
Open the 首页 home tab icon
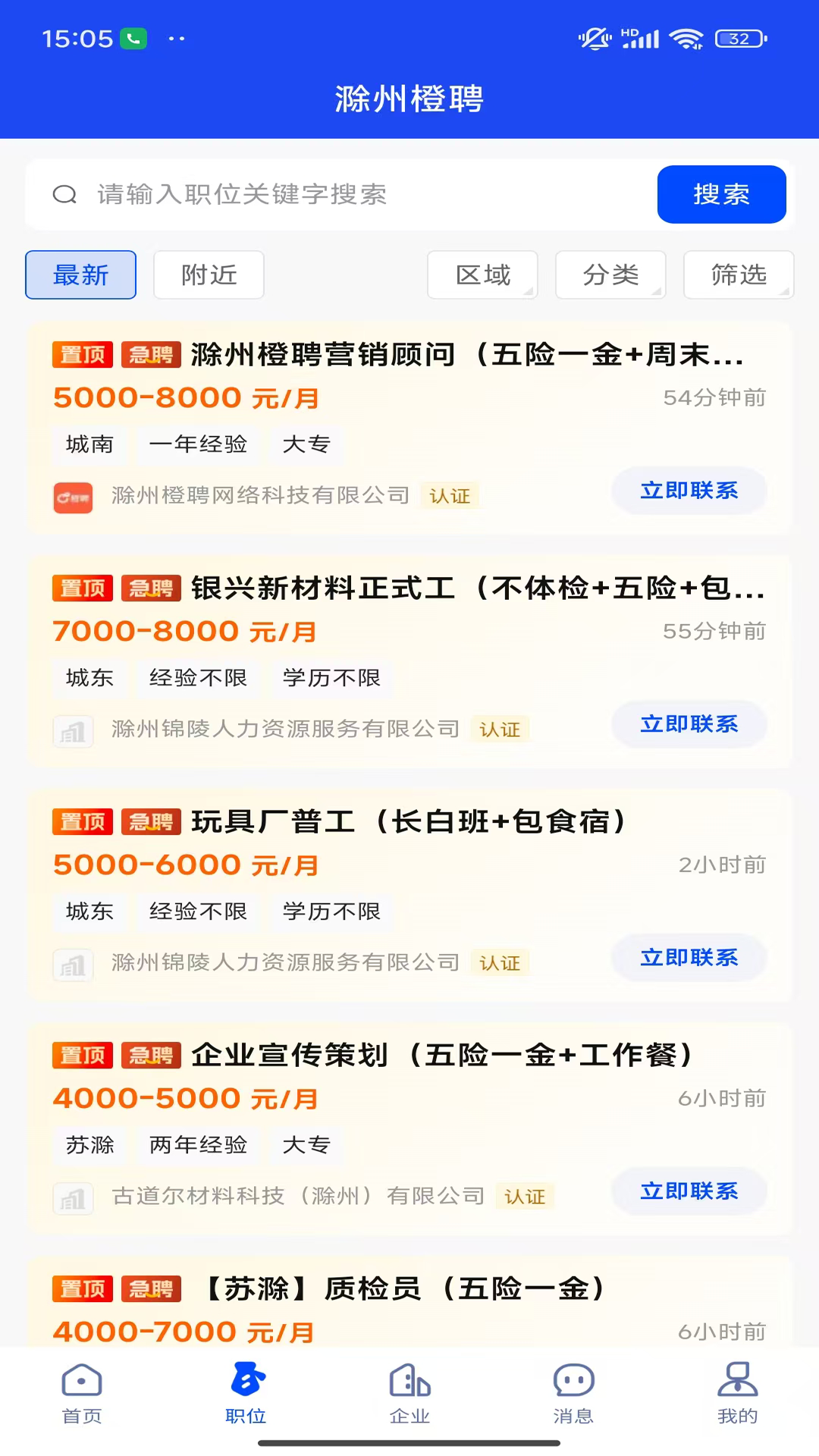tap(81, 1394)
